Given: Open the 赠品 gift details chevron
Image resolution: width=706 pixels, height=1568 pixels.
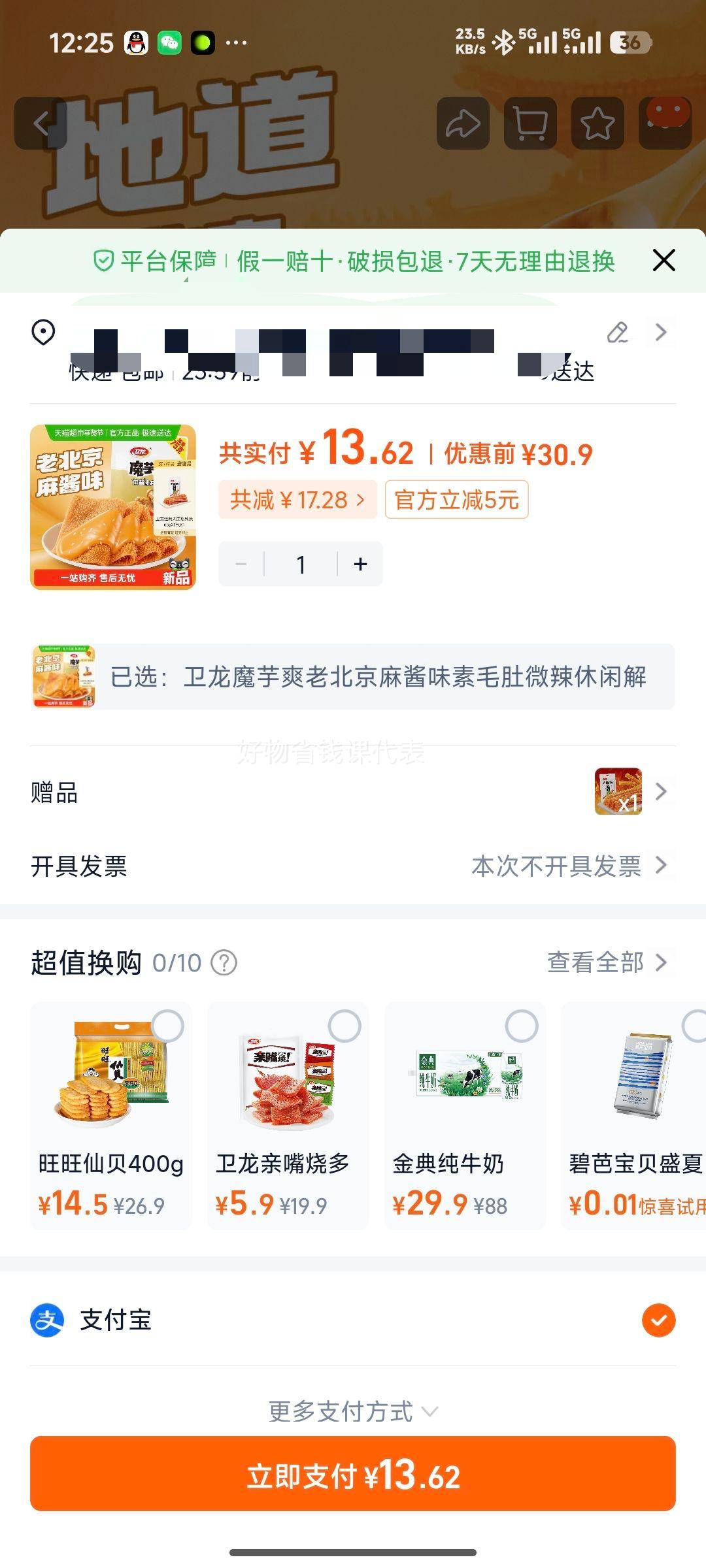Looking at the screenshot, I should tap(660, 792).
